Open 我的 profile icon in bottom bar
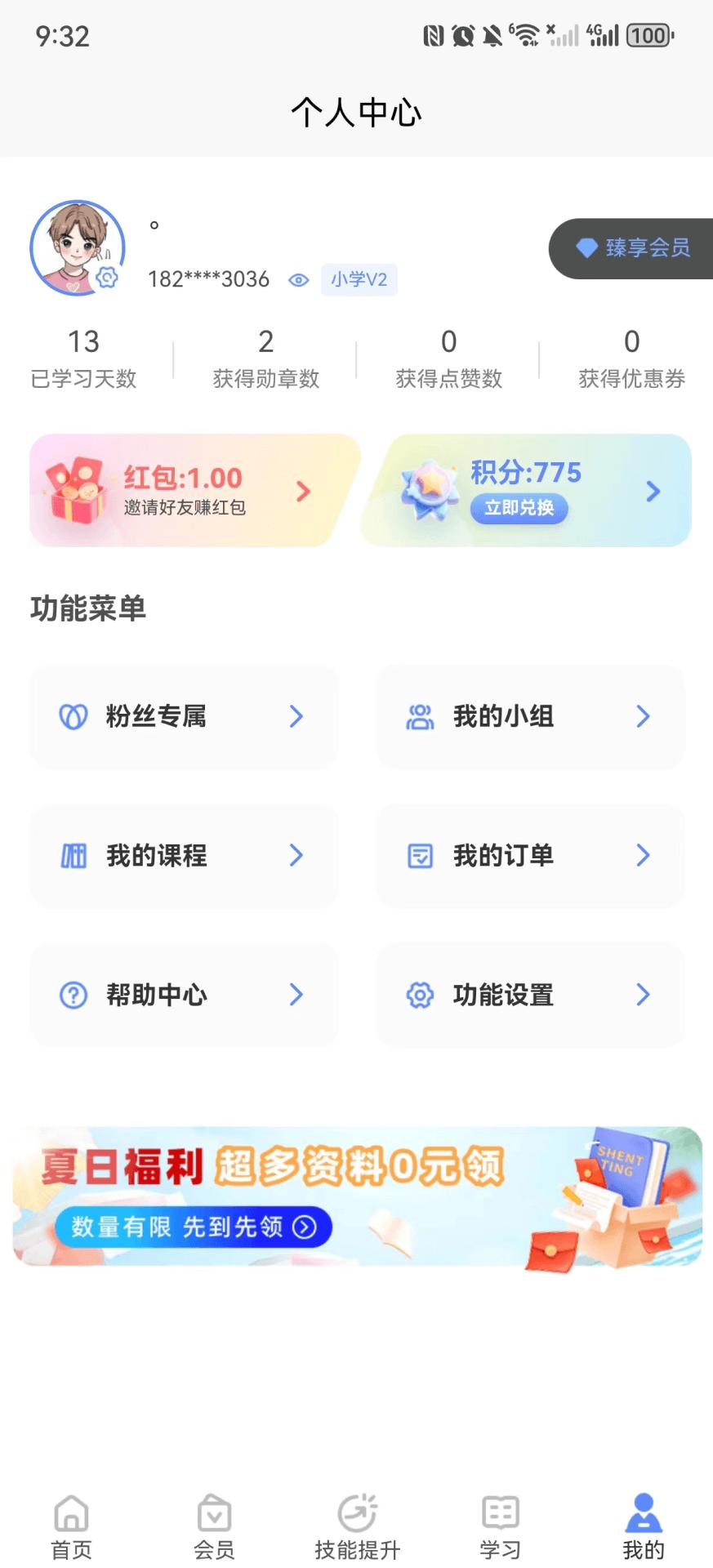 (642, 1512)
